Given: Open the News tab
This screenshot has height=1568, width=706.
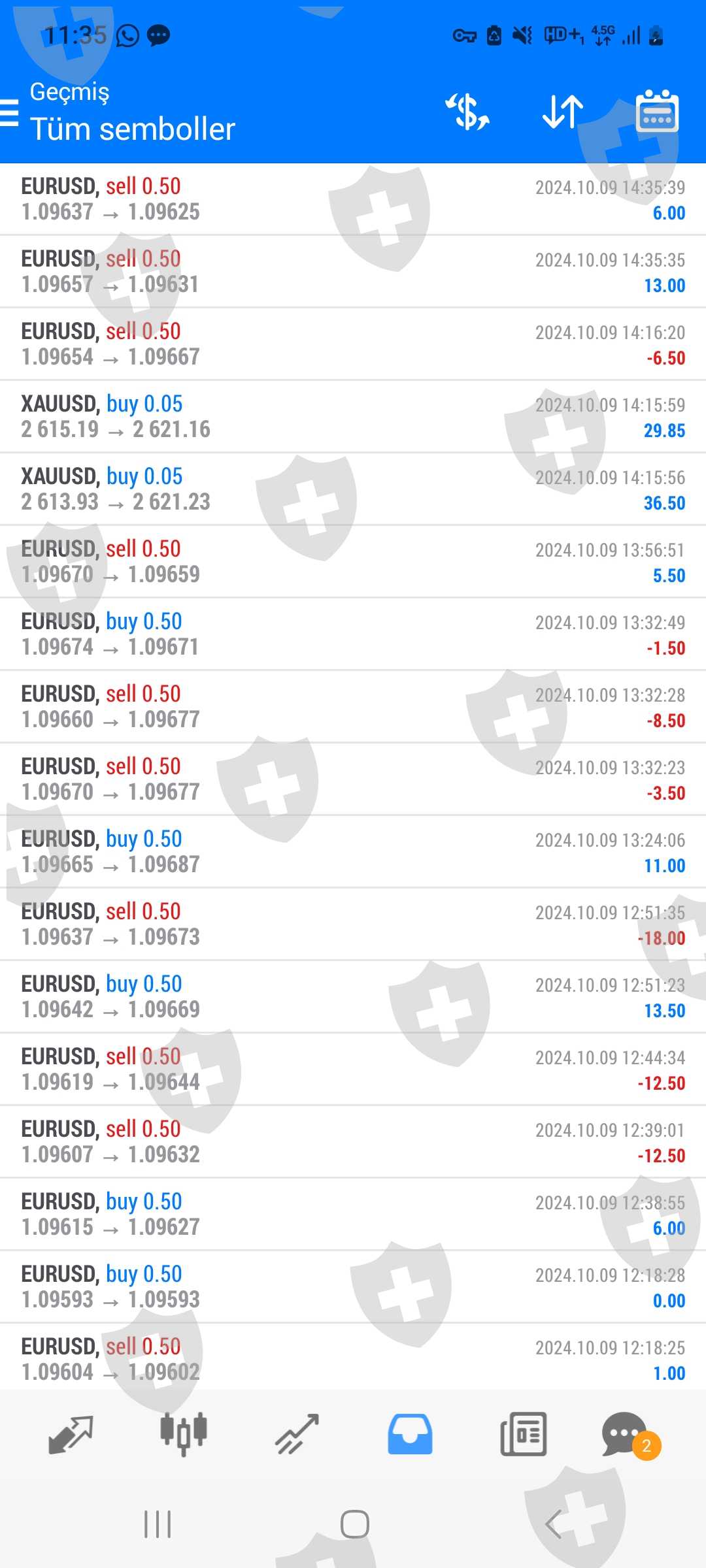Looking at the screenshot, I should coord(523,1434).
